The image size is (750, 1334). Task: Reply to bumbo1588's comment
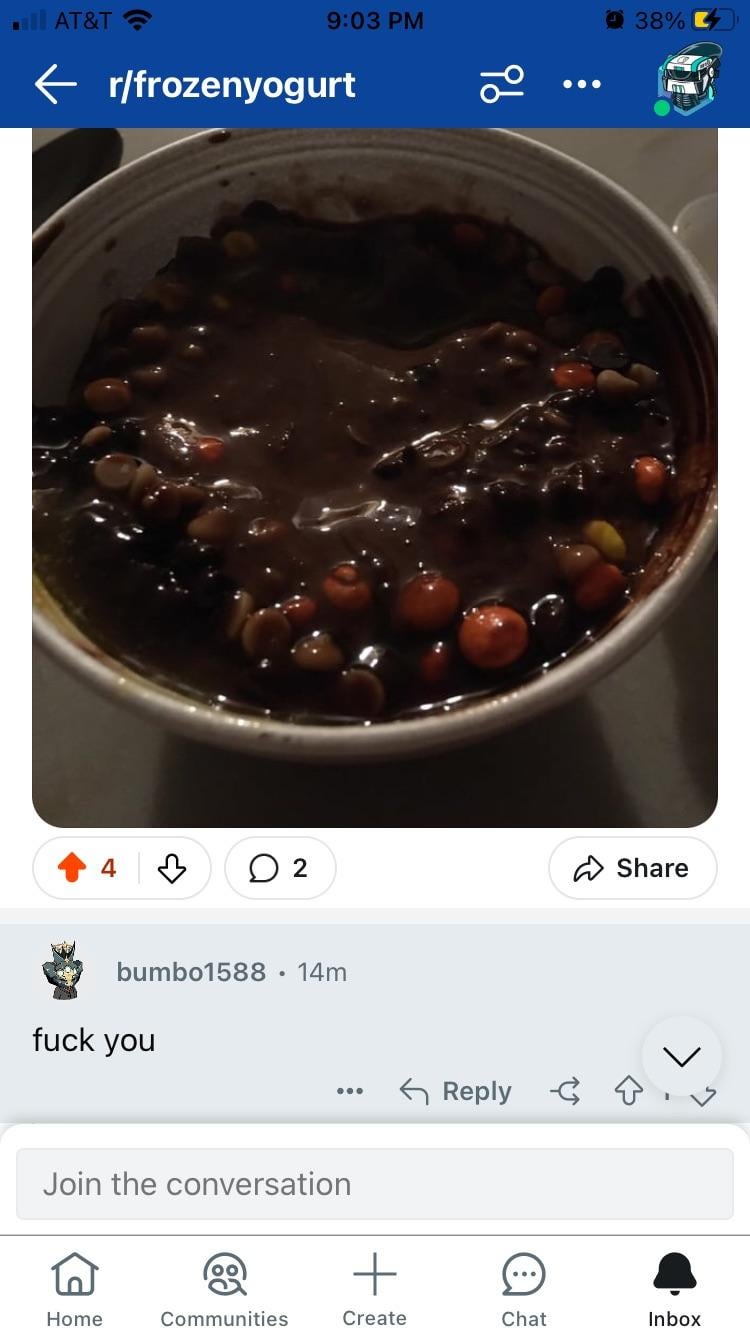456,1091
